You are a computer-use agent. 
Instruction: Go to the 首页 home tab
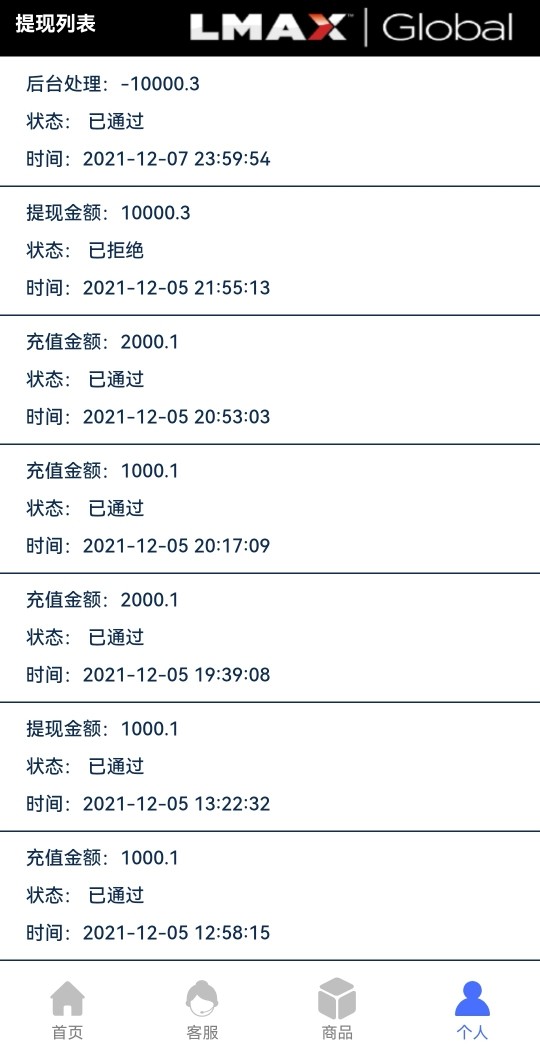[x=67, y=1010]
